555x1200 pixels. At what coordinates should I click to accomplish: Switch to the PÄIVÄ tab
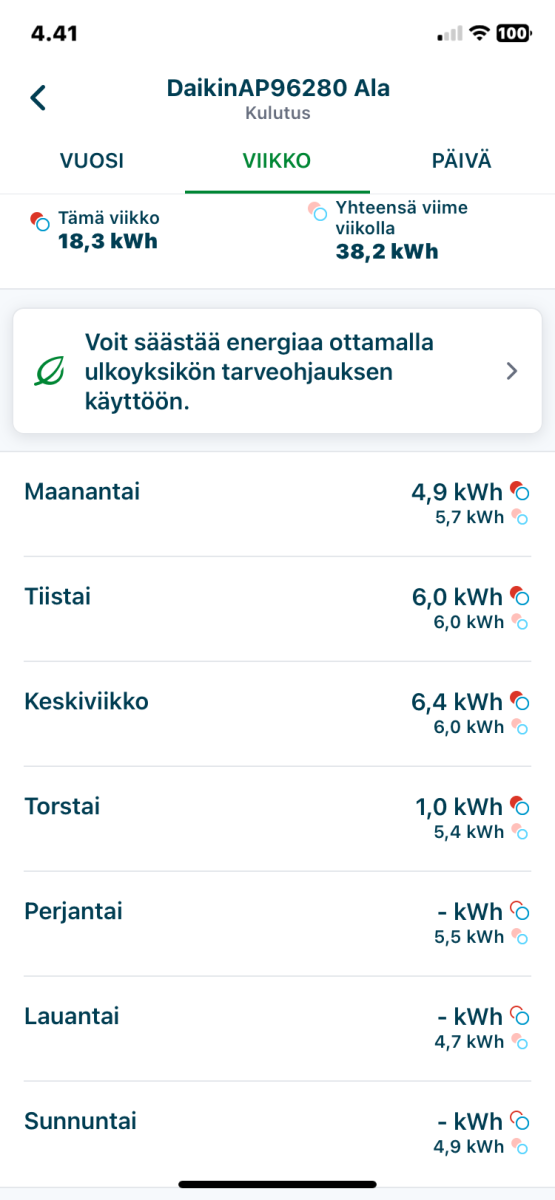[x=462, y=162]
